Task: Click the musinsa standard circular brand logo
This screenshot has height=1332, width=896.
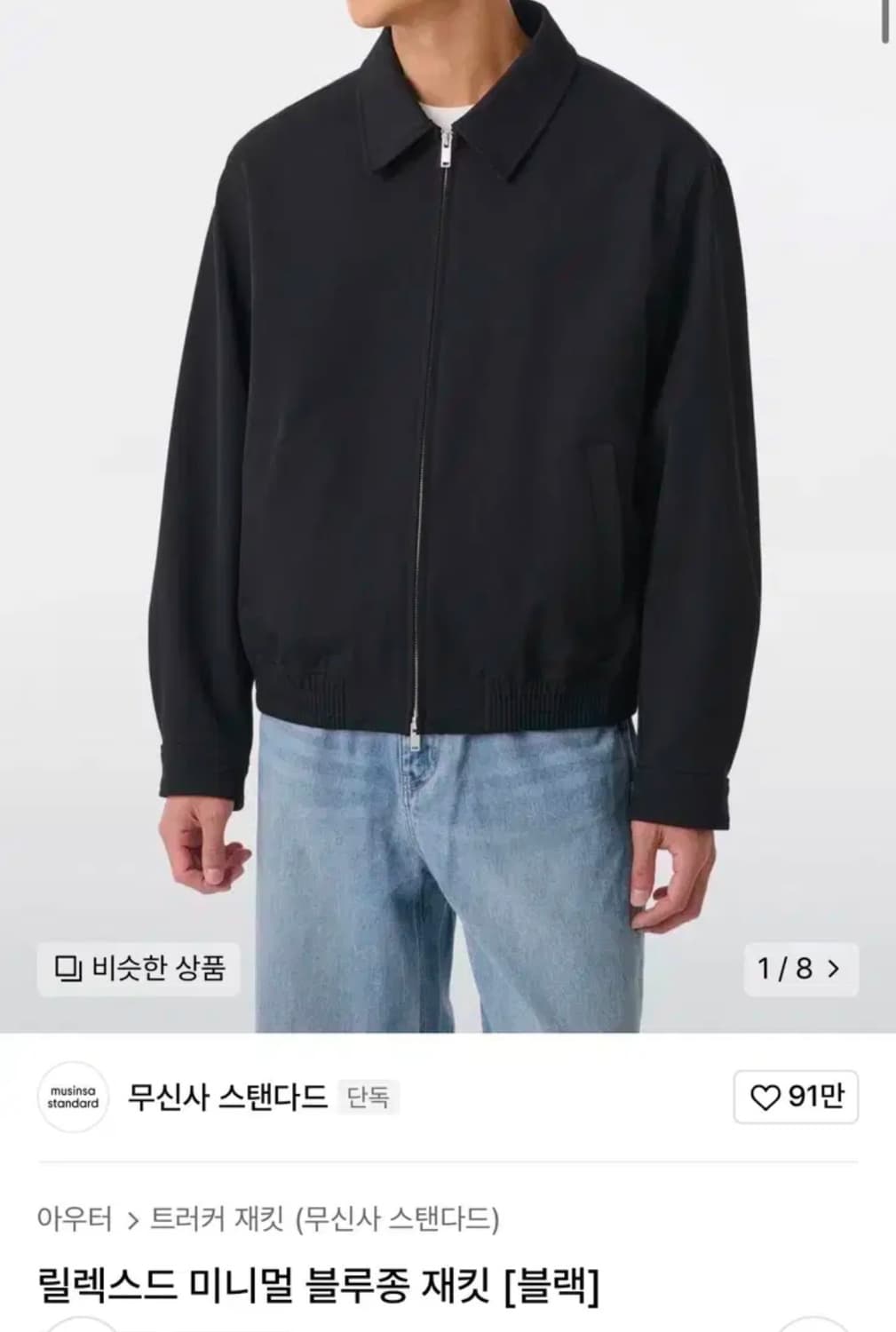Action: coord(72,1098)
